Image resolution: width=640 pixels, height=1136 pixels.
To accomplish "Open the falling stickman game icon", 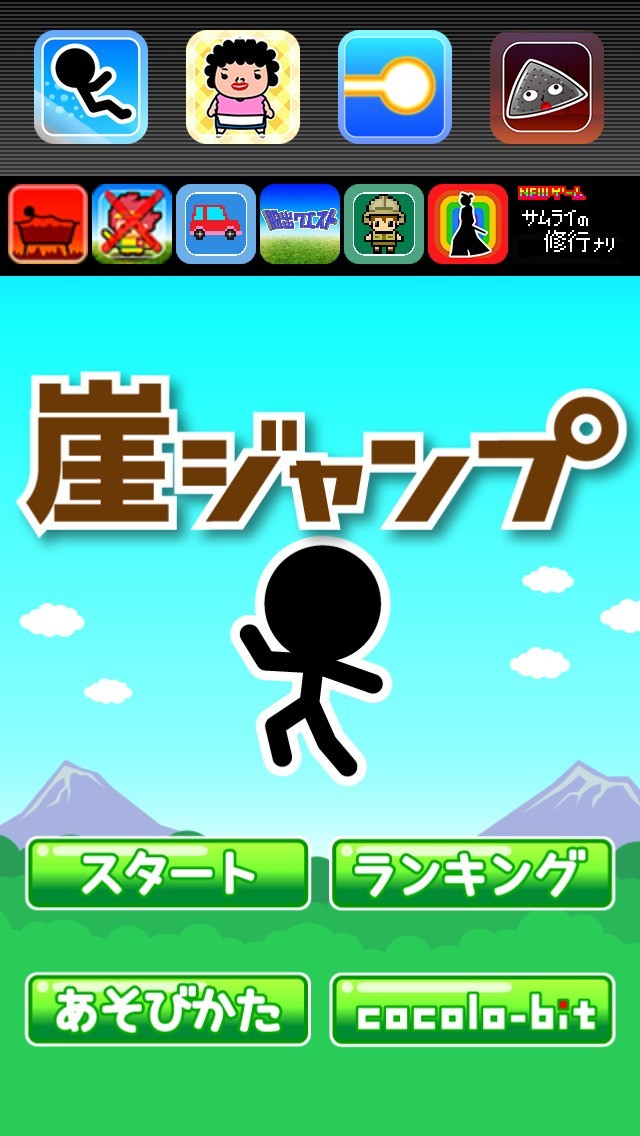I will 91,87.
